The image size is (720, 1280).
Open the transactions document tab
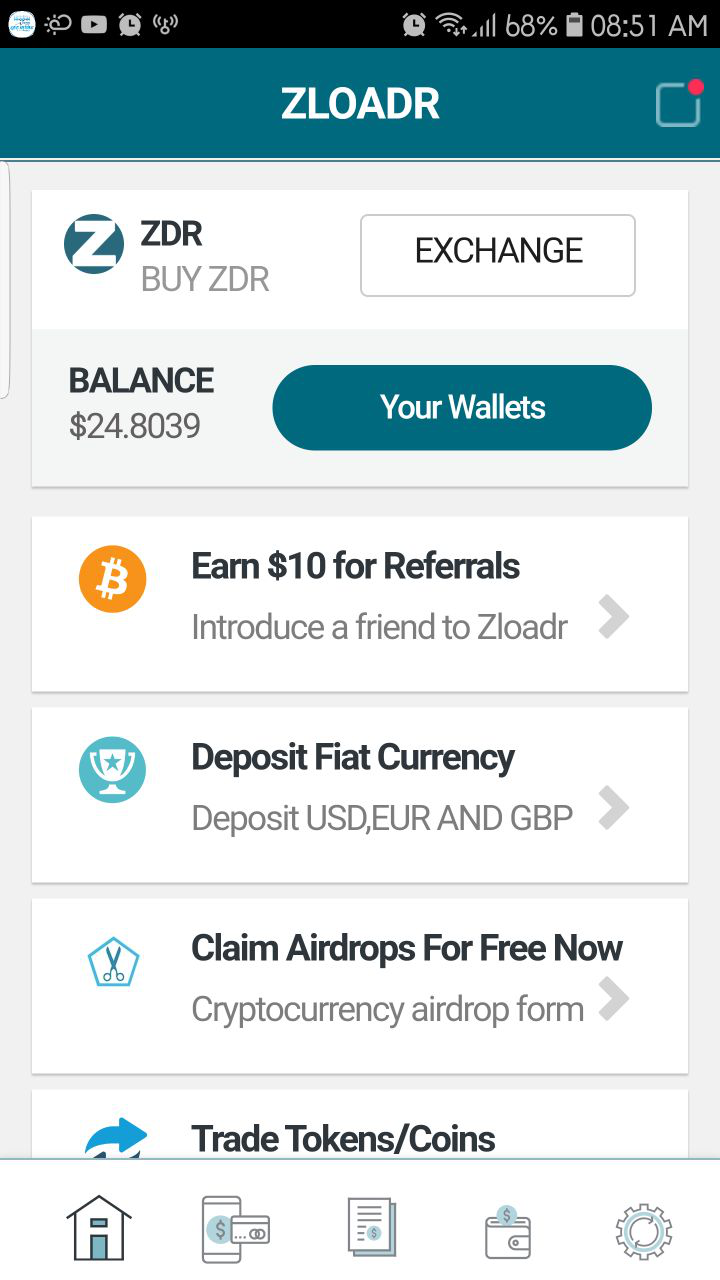tap(372, 1227)
